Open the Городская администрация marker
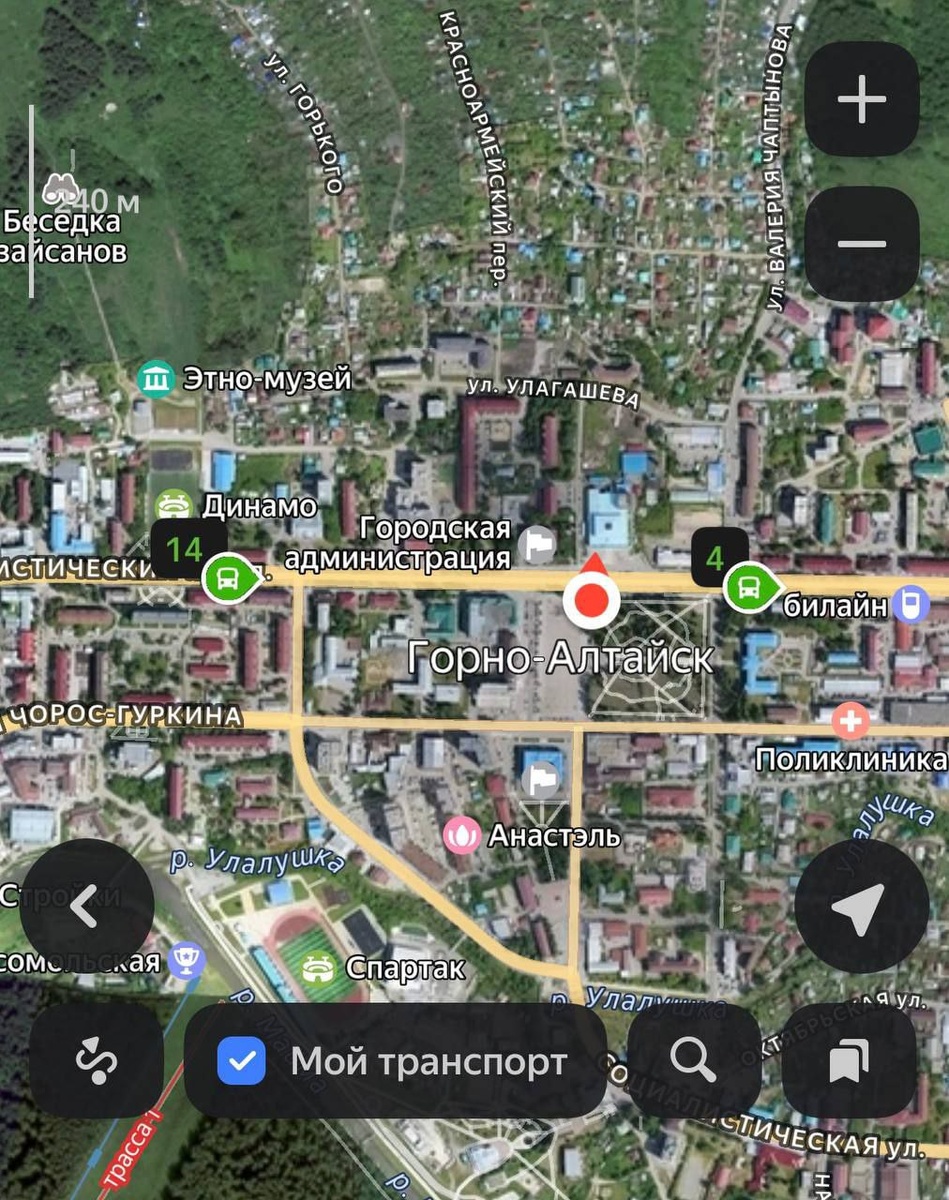This screenshot has width=949, height=1200. (x=540, y=545)
